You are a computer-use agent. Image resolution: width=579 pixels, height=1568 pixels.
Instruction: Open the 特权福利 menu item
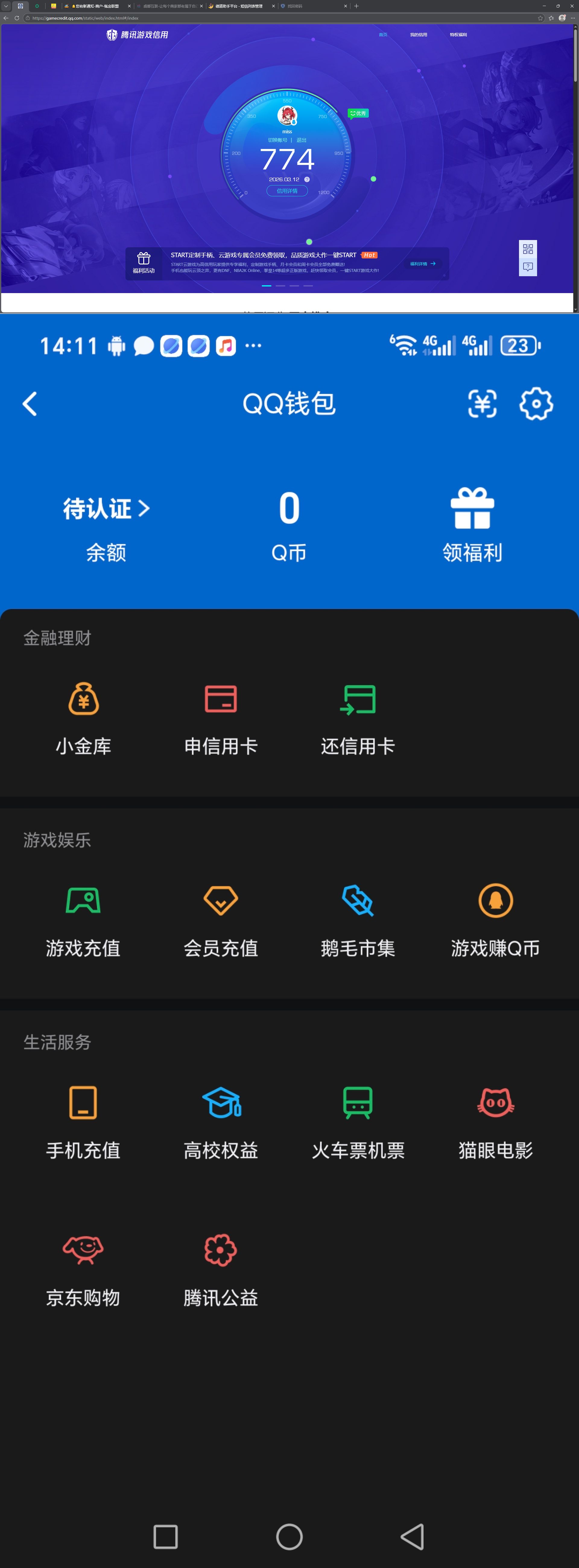458,35
